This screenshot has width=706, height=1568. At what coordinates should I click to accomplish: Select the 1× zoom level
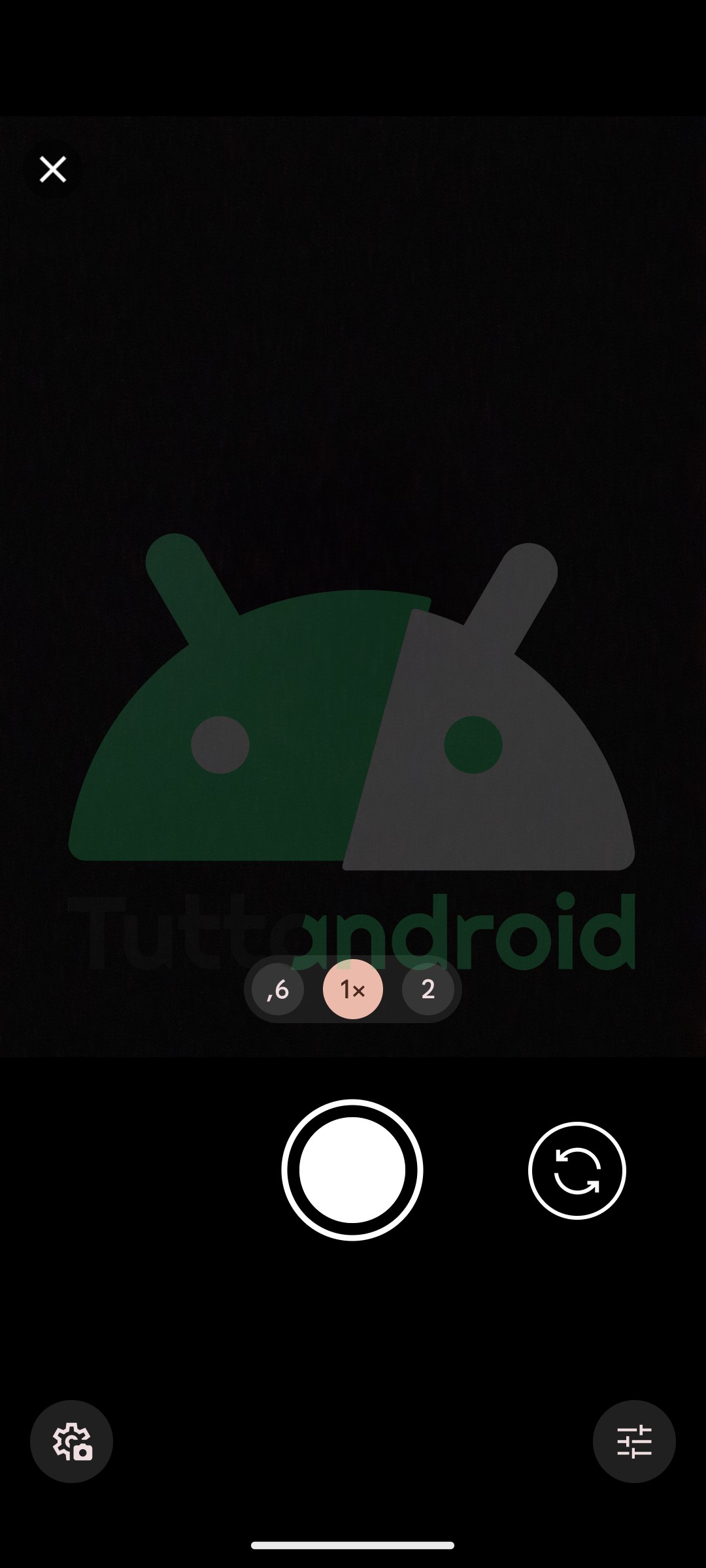pyautogui.click(x=353, y=989)
